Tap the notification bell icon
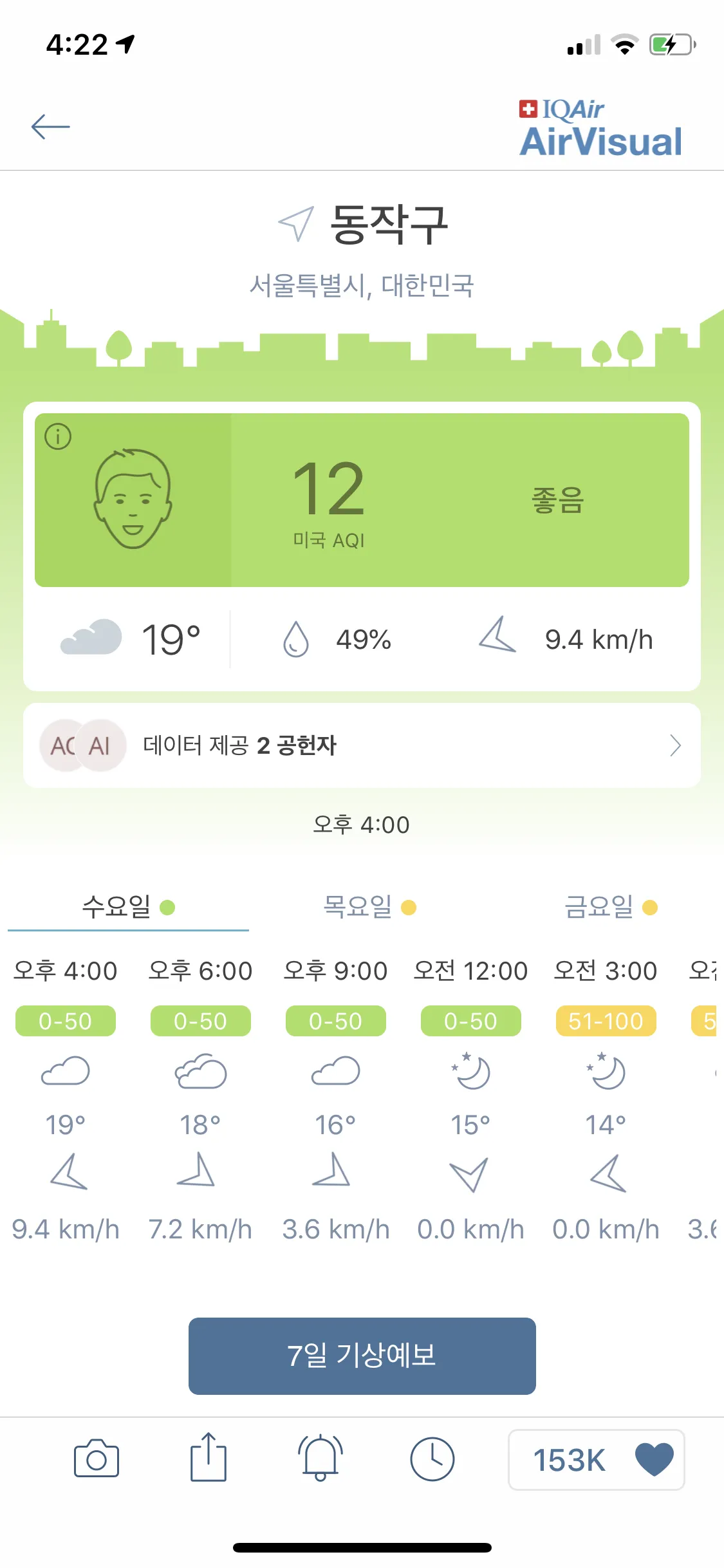Viewport: 724px width, 1568px height. pos(320,1459)
